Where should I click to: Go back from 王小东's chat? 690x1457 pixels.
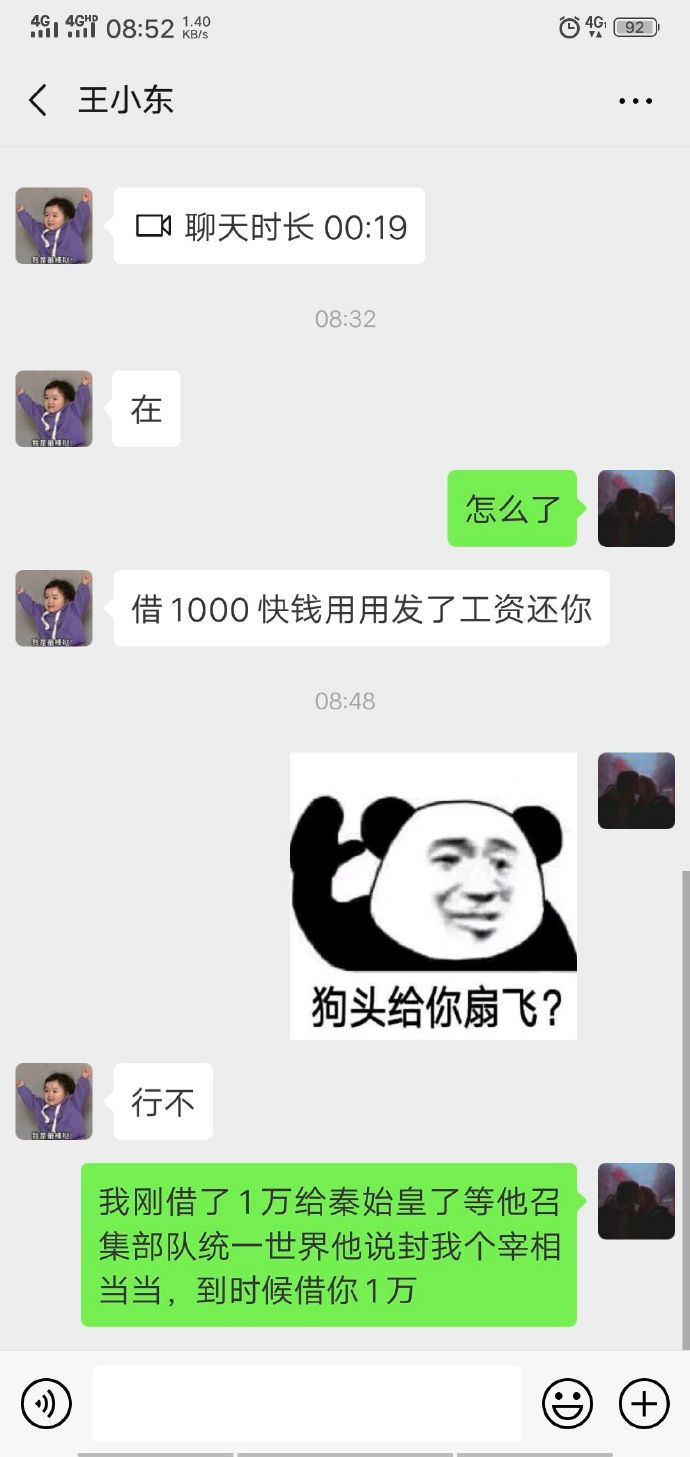click(38, 100)
